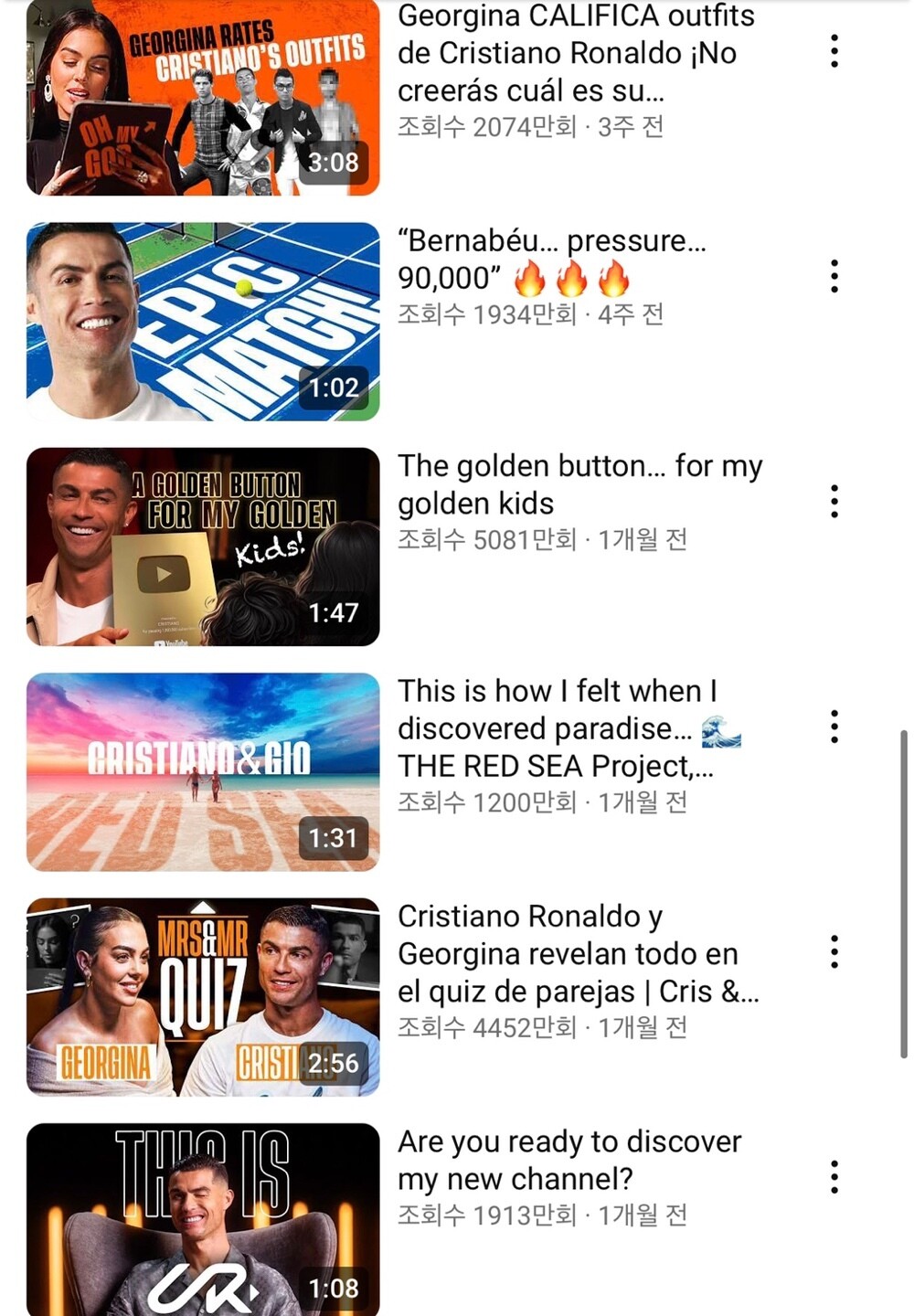914x1316 pixels.
Task: Watch Are you ready to discover my new channel
Action: click(203, 1219)
